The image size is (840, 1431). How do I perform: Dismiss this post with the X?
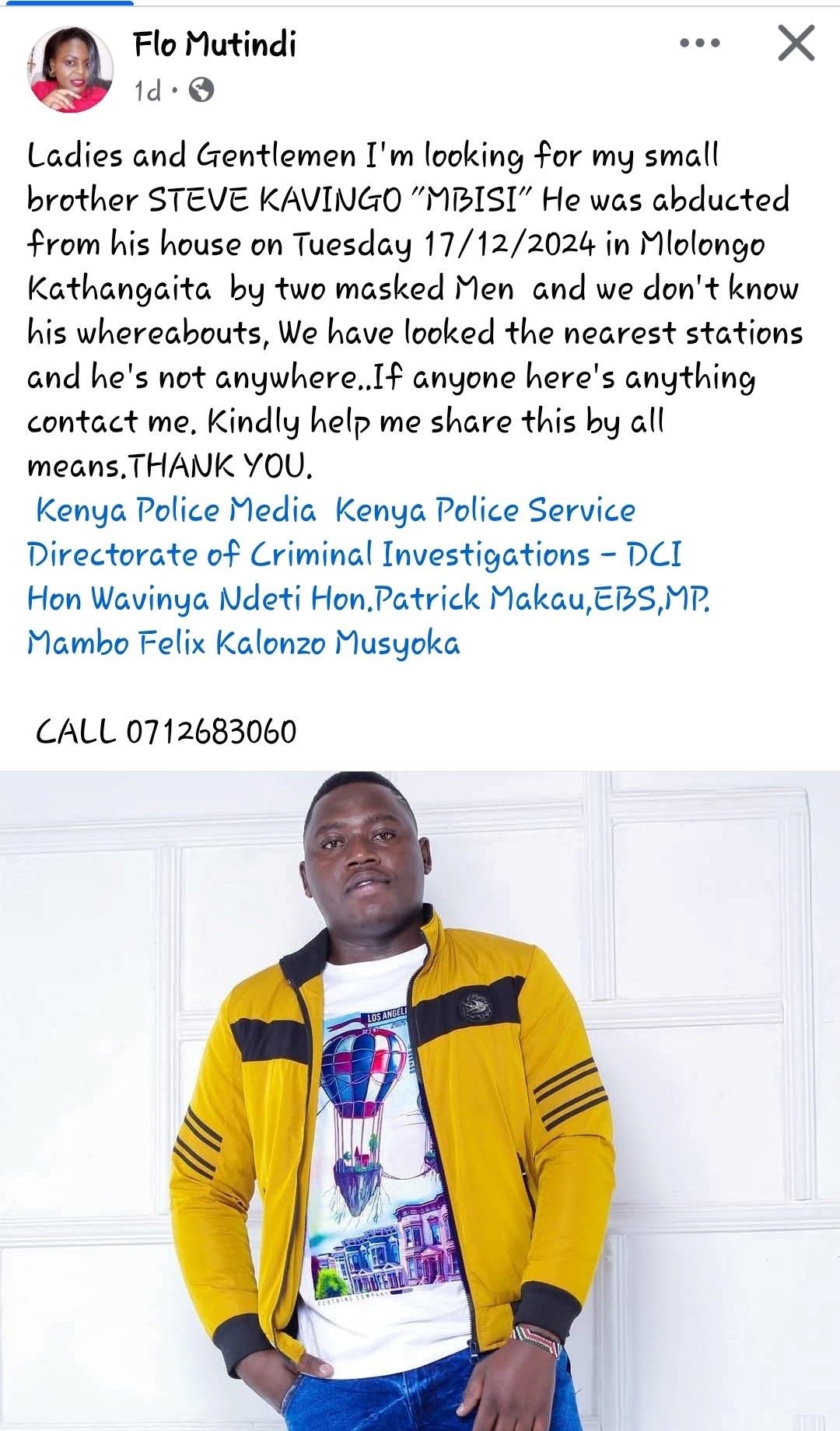pyautogui.click(x=796, y=44)
